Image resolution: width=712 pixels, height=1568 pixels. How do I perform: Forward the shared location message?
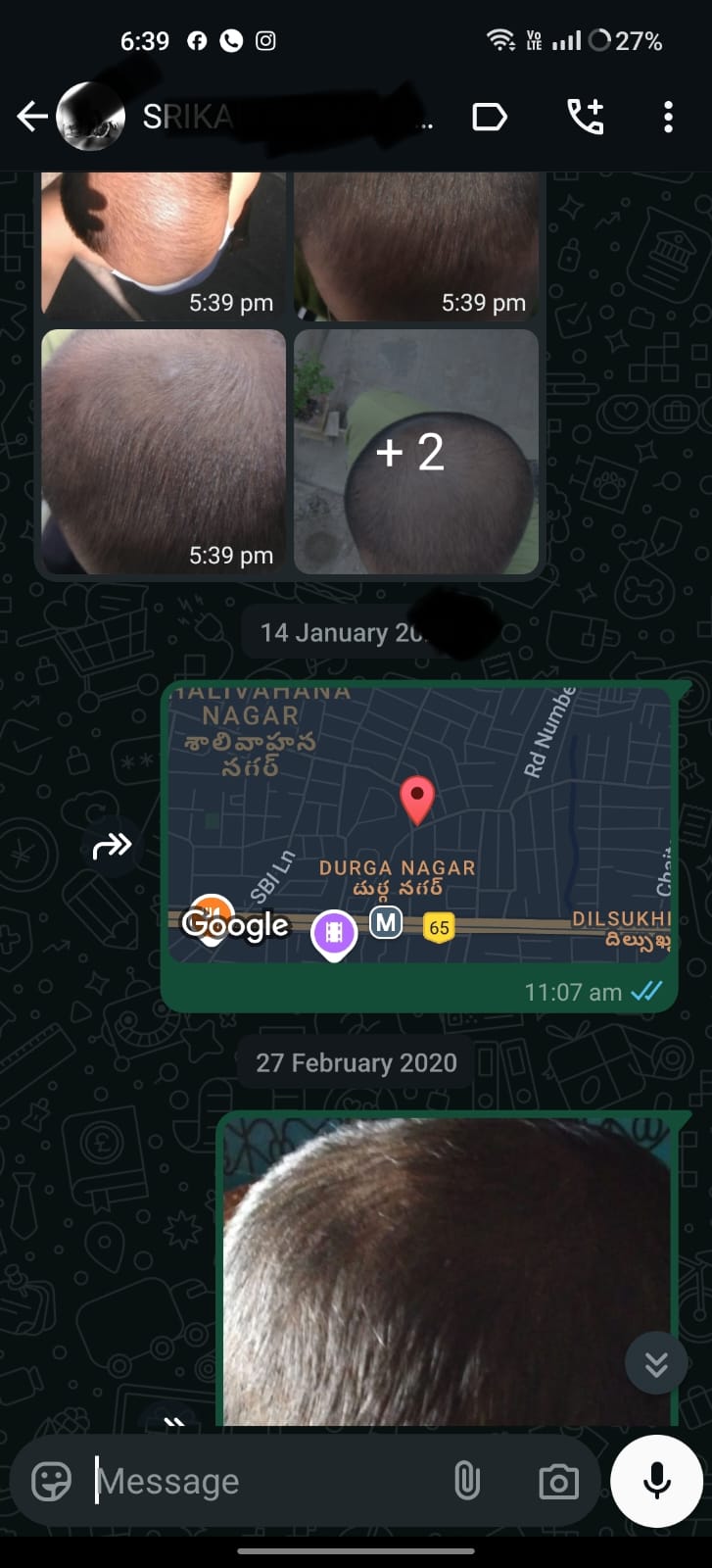click(113, 845)
